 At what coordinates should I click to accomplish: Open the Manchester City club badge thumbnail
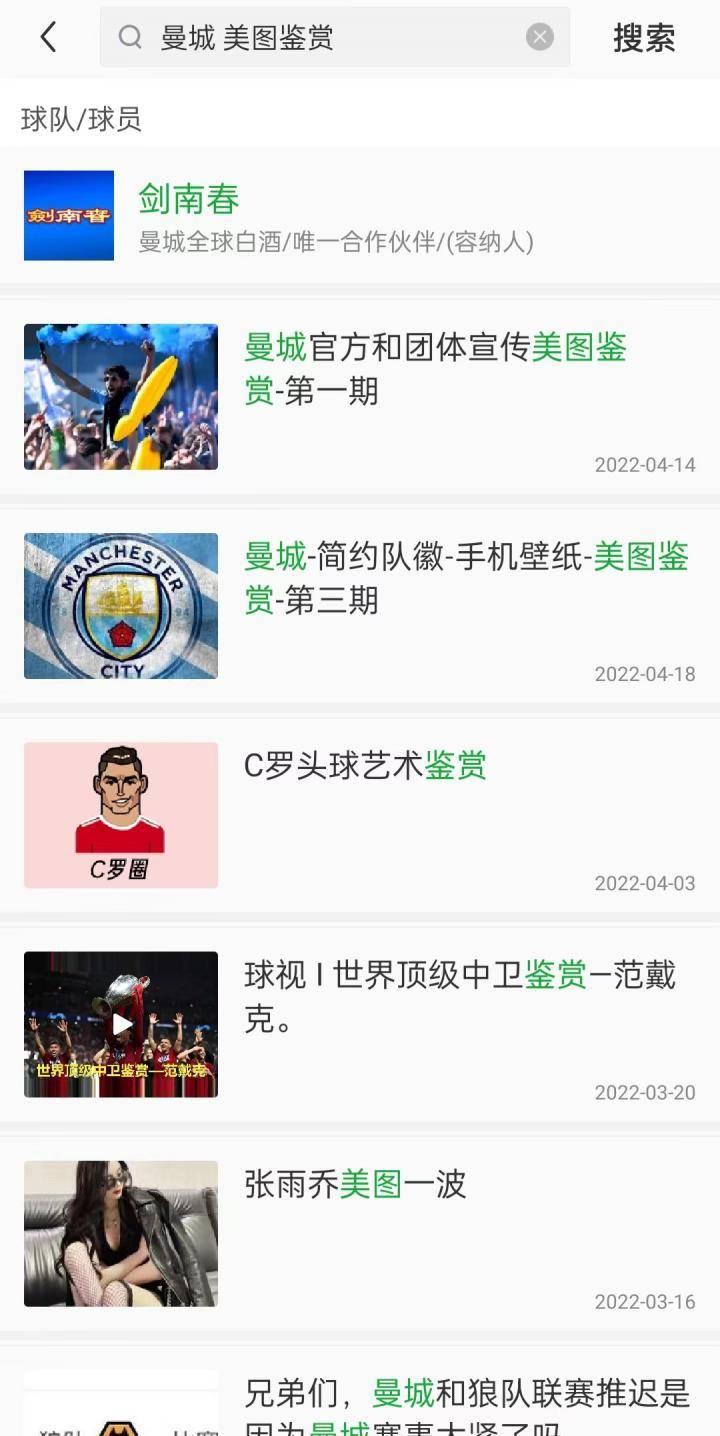[120, 605]
